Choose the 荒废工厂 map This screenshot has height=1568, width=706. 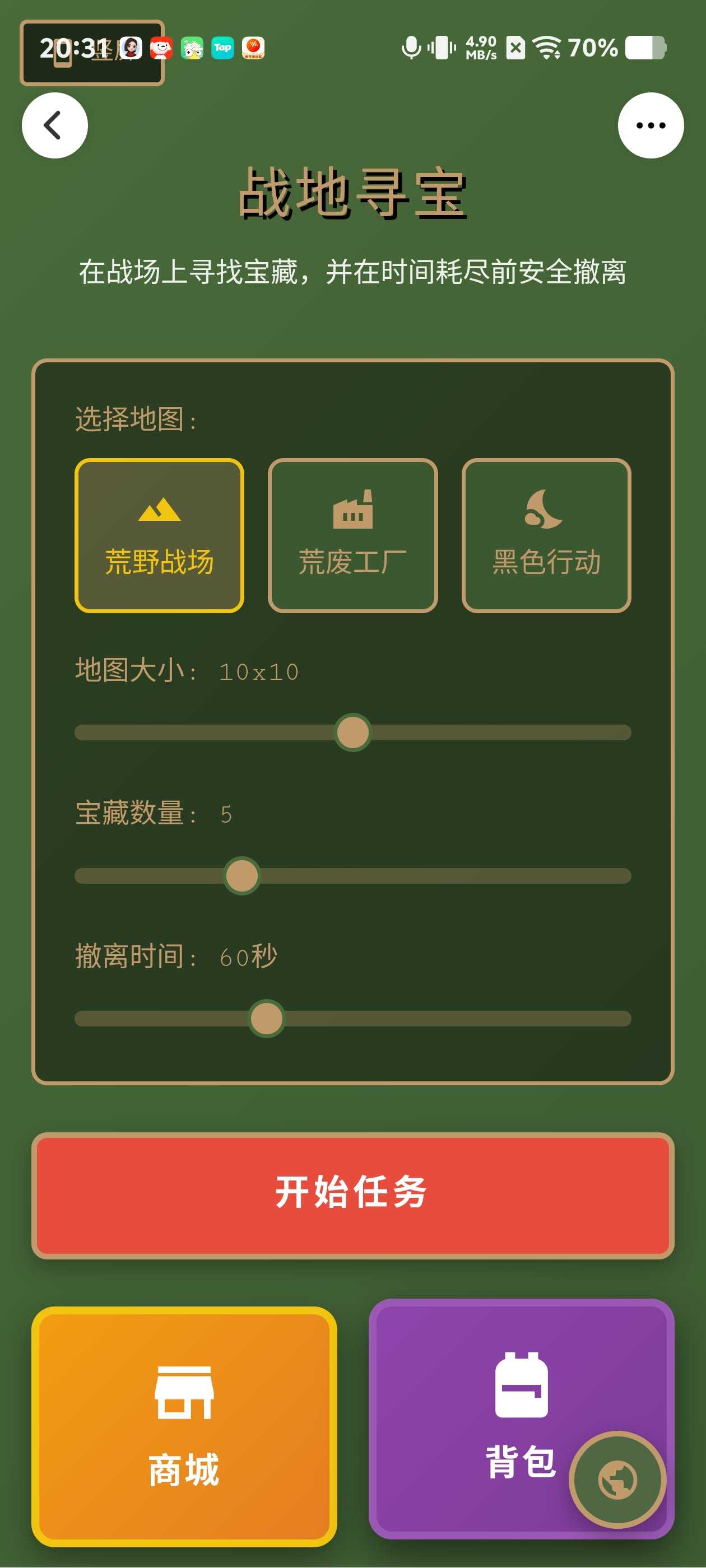pyautogui.click(x=352, y=535)
